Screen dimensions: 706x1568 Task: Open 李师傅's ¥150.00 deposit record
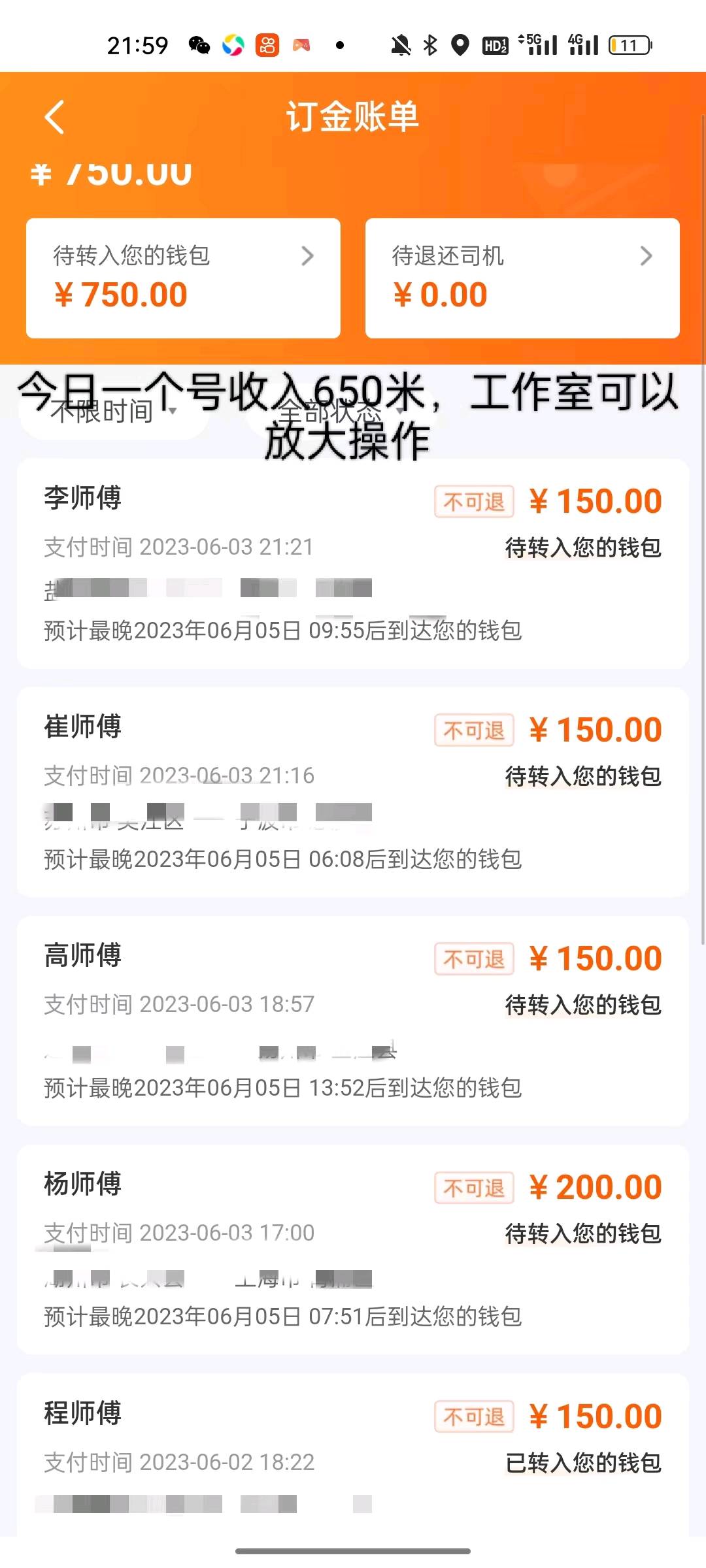click(x=353, y=563)
